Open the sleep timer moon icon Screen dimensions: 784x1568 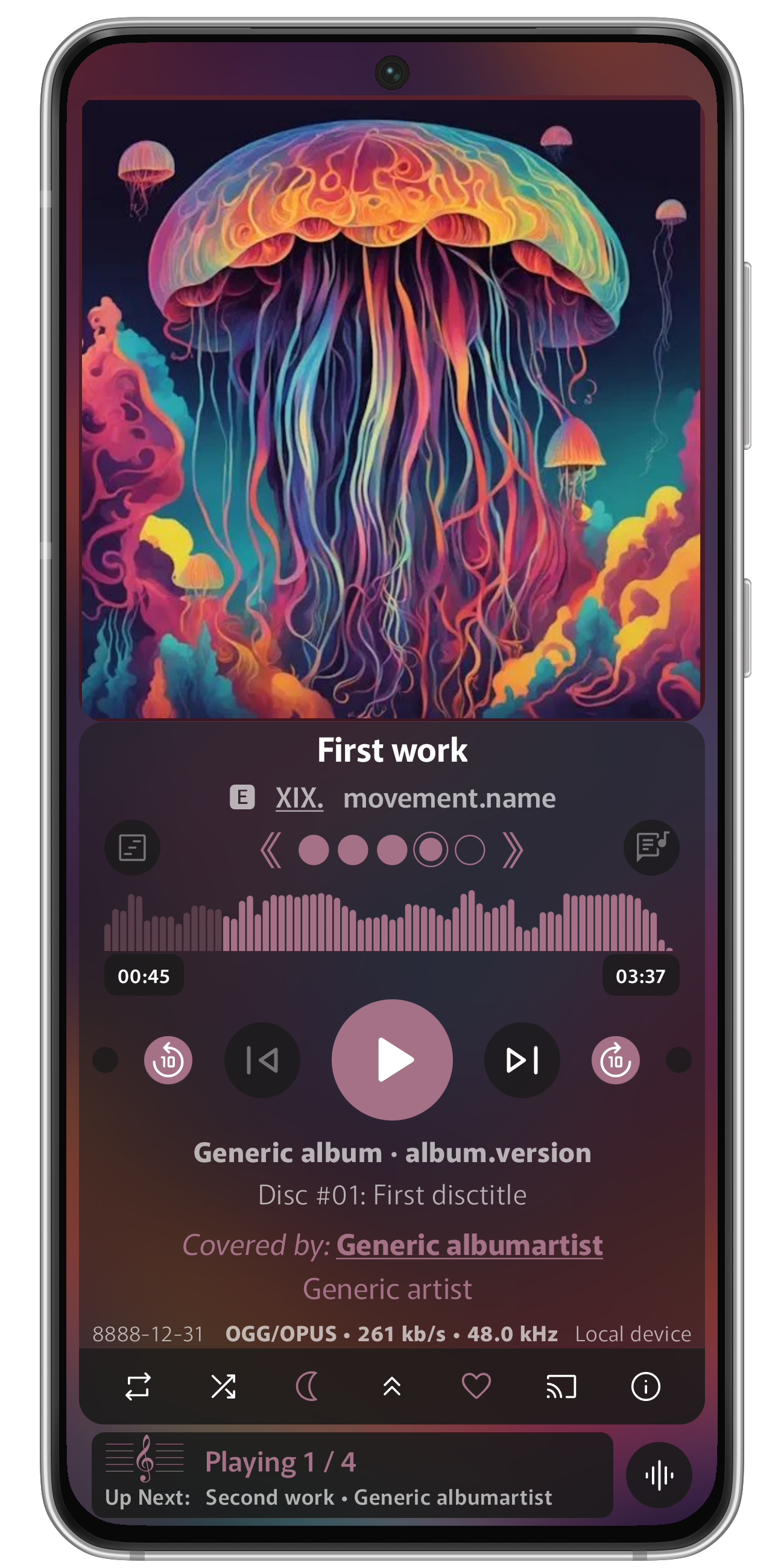[x=307, y=1386]
